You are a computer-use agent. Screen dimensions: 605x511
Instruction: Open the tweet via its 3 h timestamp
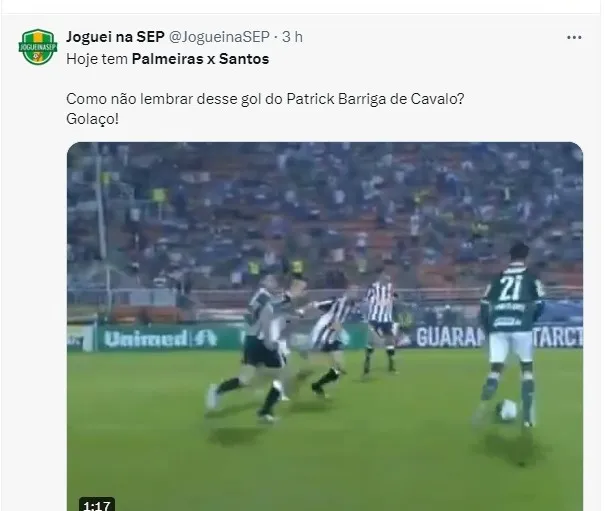click(293, 37)
